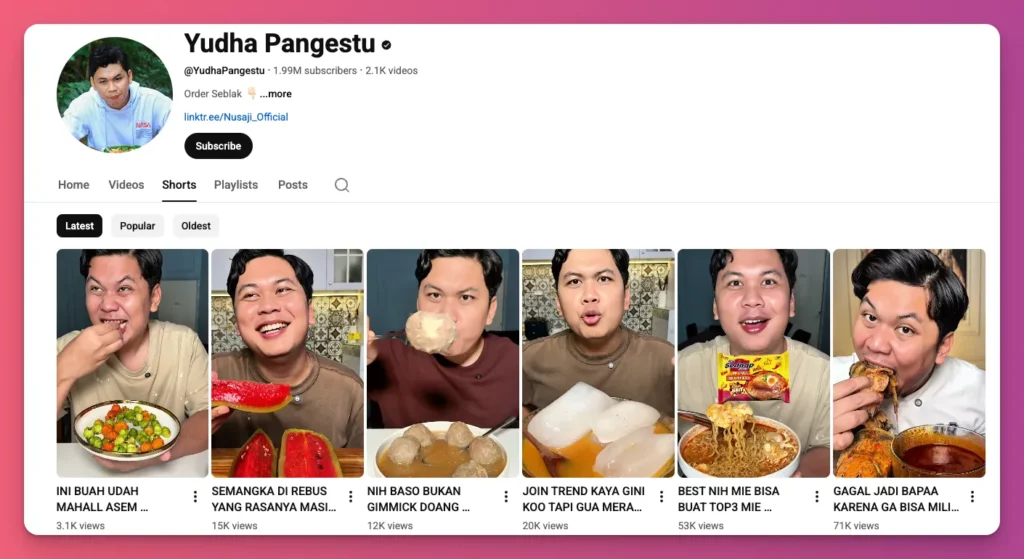Watch the JOIN TREND KAYA GINI short
Viewport: 1024px width, 559px height.
(598, 363)
